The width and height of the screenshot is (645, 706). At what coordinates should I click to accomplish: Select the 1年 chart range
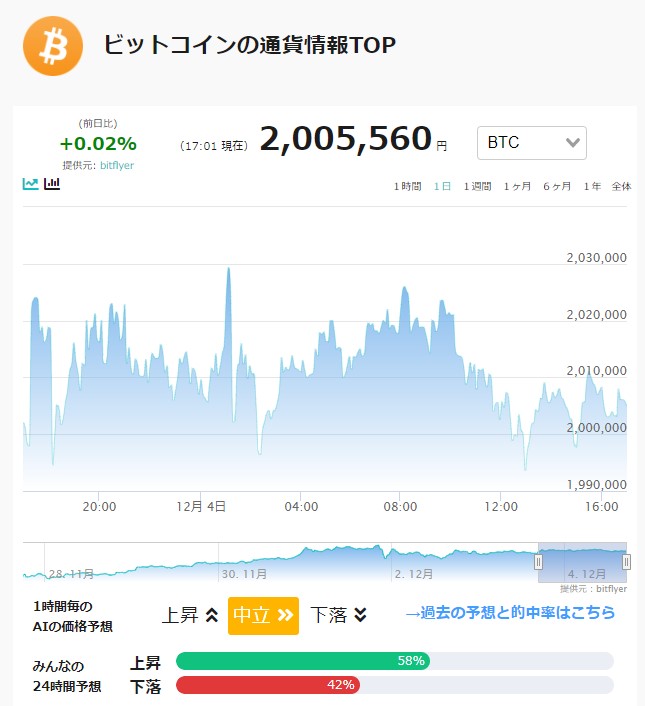[592, 186]
